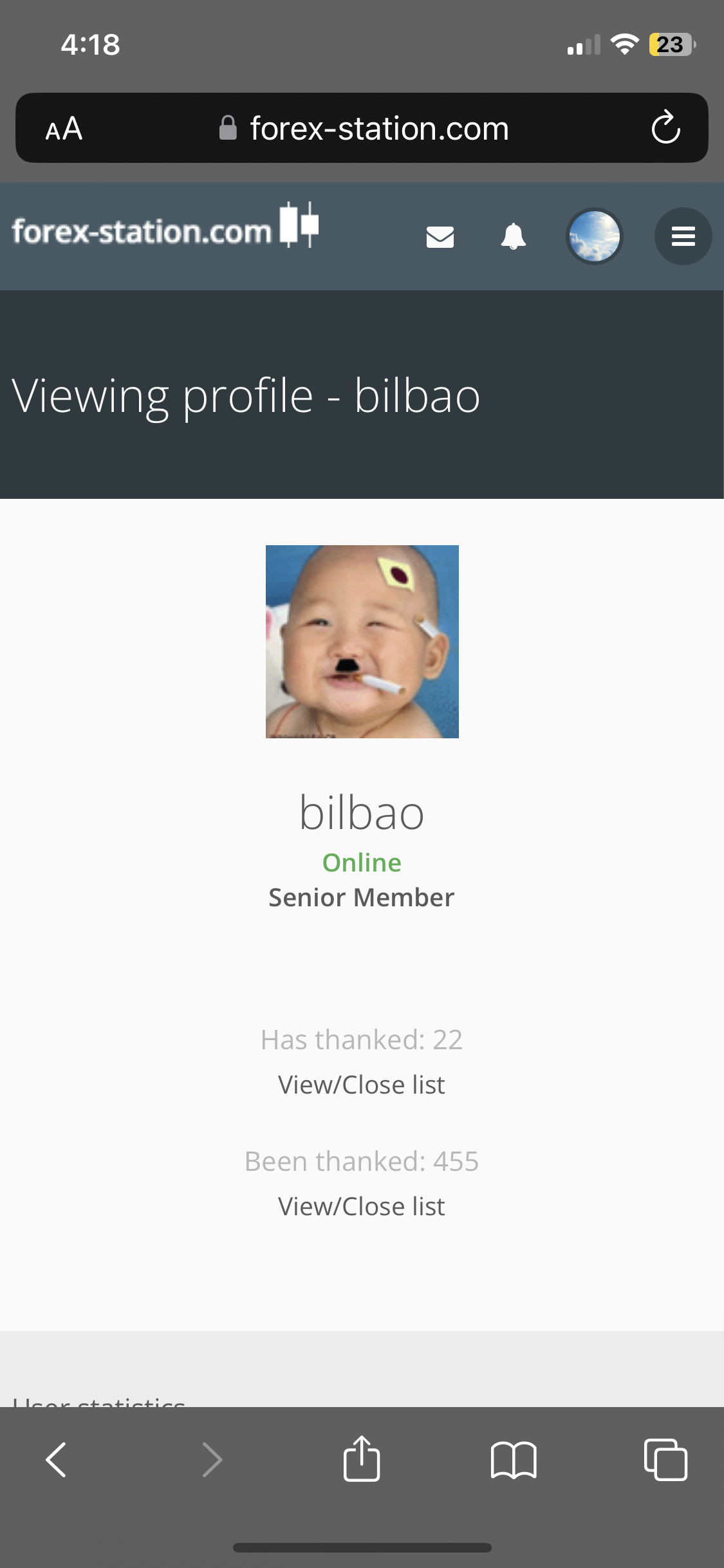Toggle the Been thanked list

click(362, 1206)
